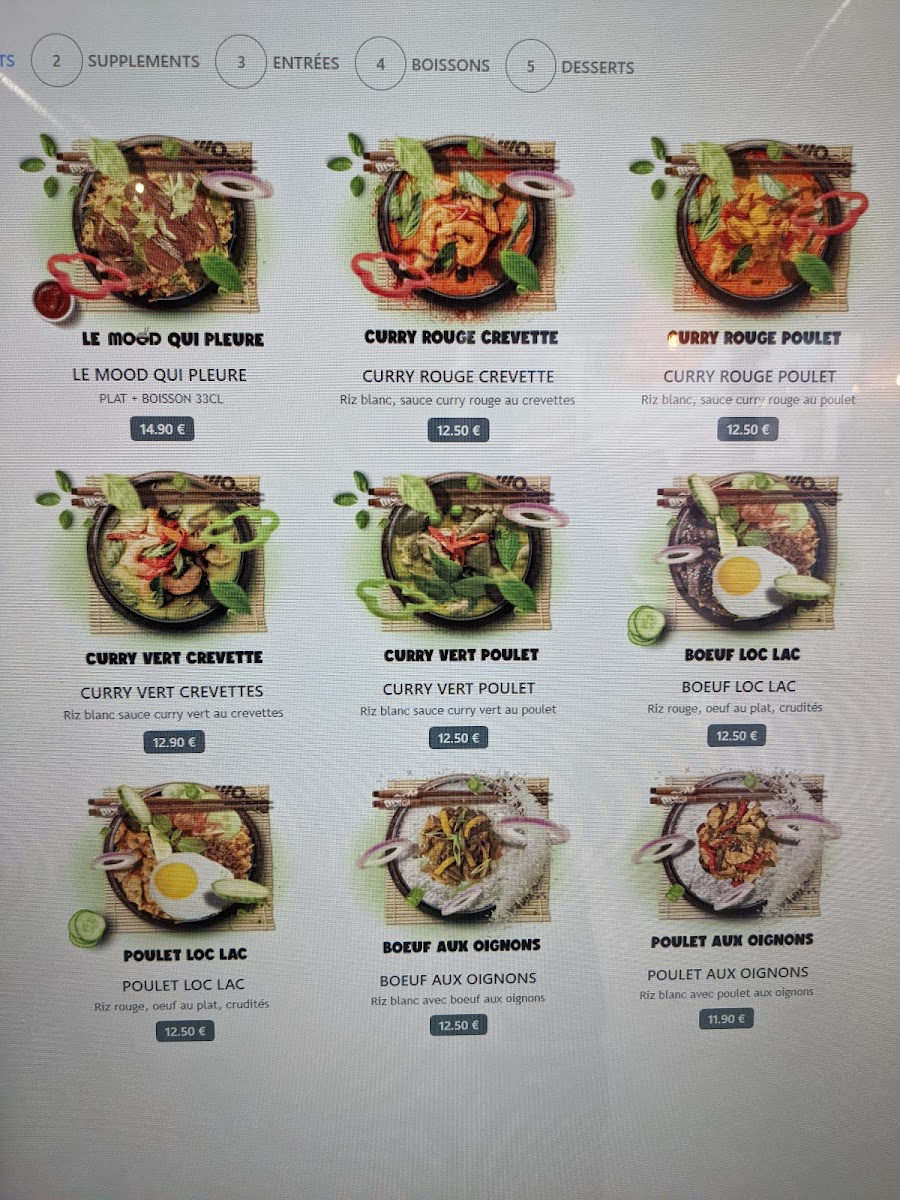This screenshot has height=1200, width=900.
Task: Choose Le Mood Qui Pleure menu
Action: [x=160, y=285]
